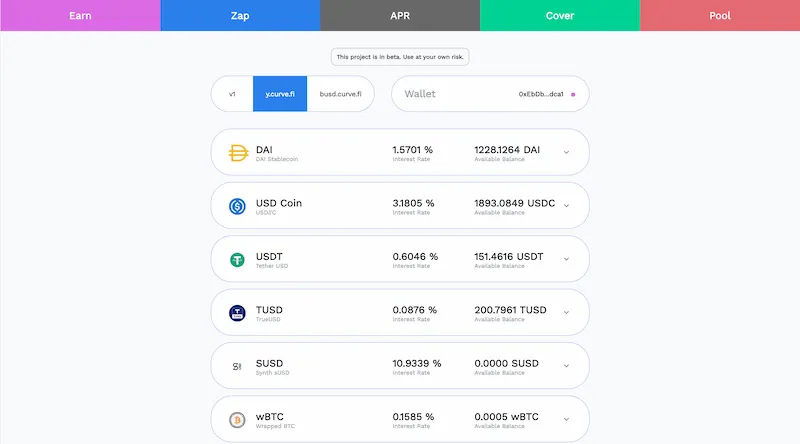Screen dimensions: 800x444
Task: Select the y.curve.fi option
Action: click(x=279, y=94)
